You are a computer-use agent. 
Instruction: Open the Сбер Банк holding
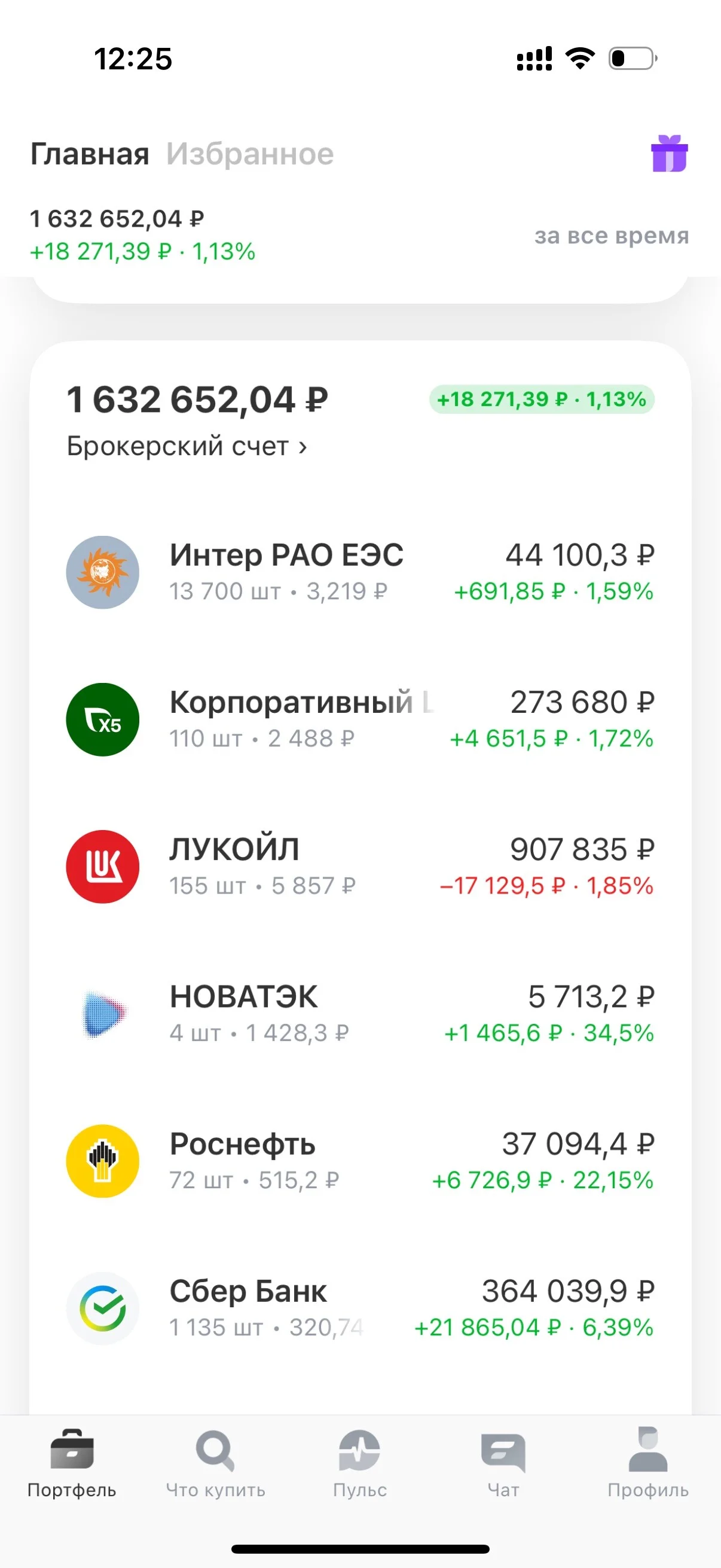[x=360, y=1308]
